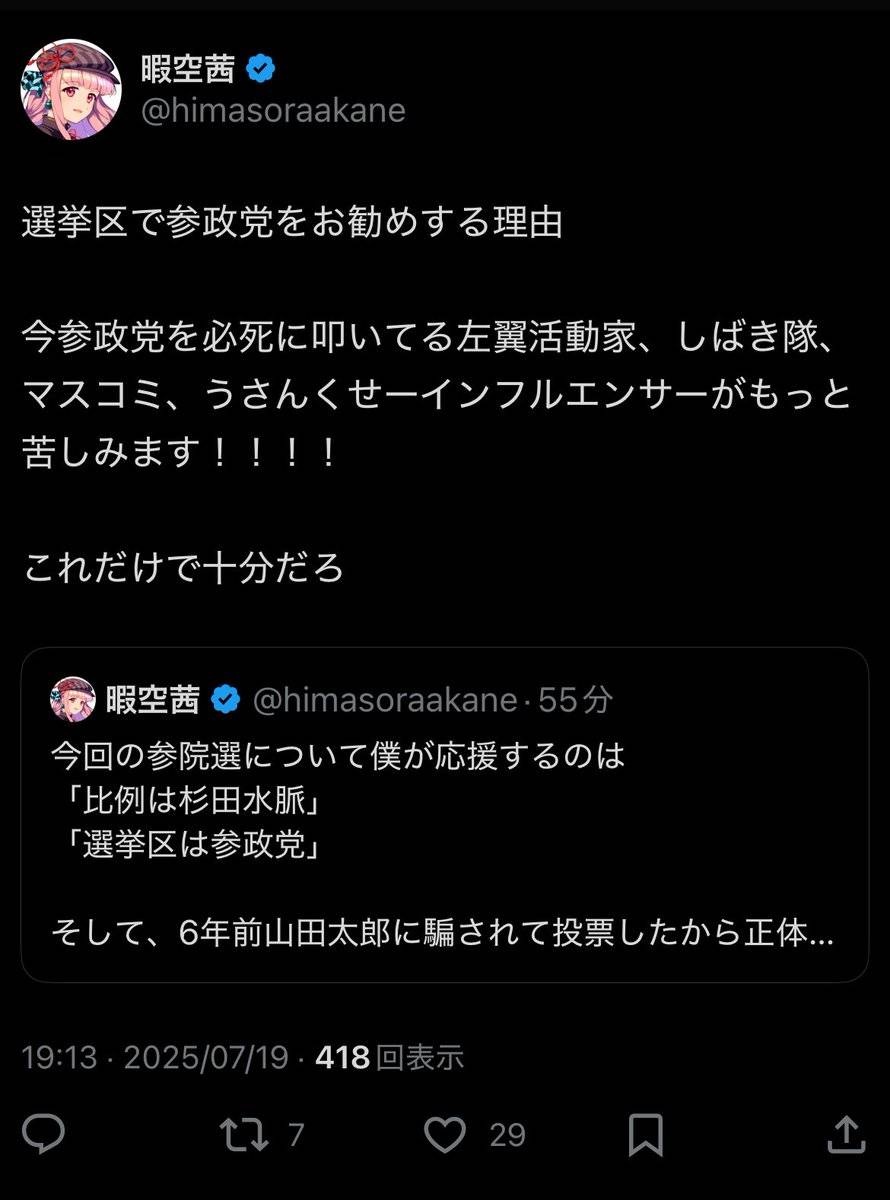This screenshot has height=1200, width=890.
Task: Repost this tweet
Action: point(243,1134)
